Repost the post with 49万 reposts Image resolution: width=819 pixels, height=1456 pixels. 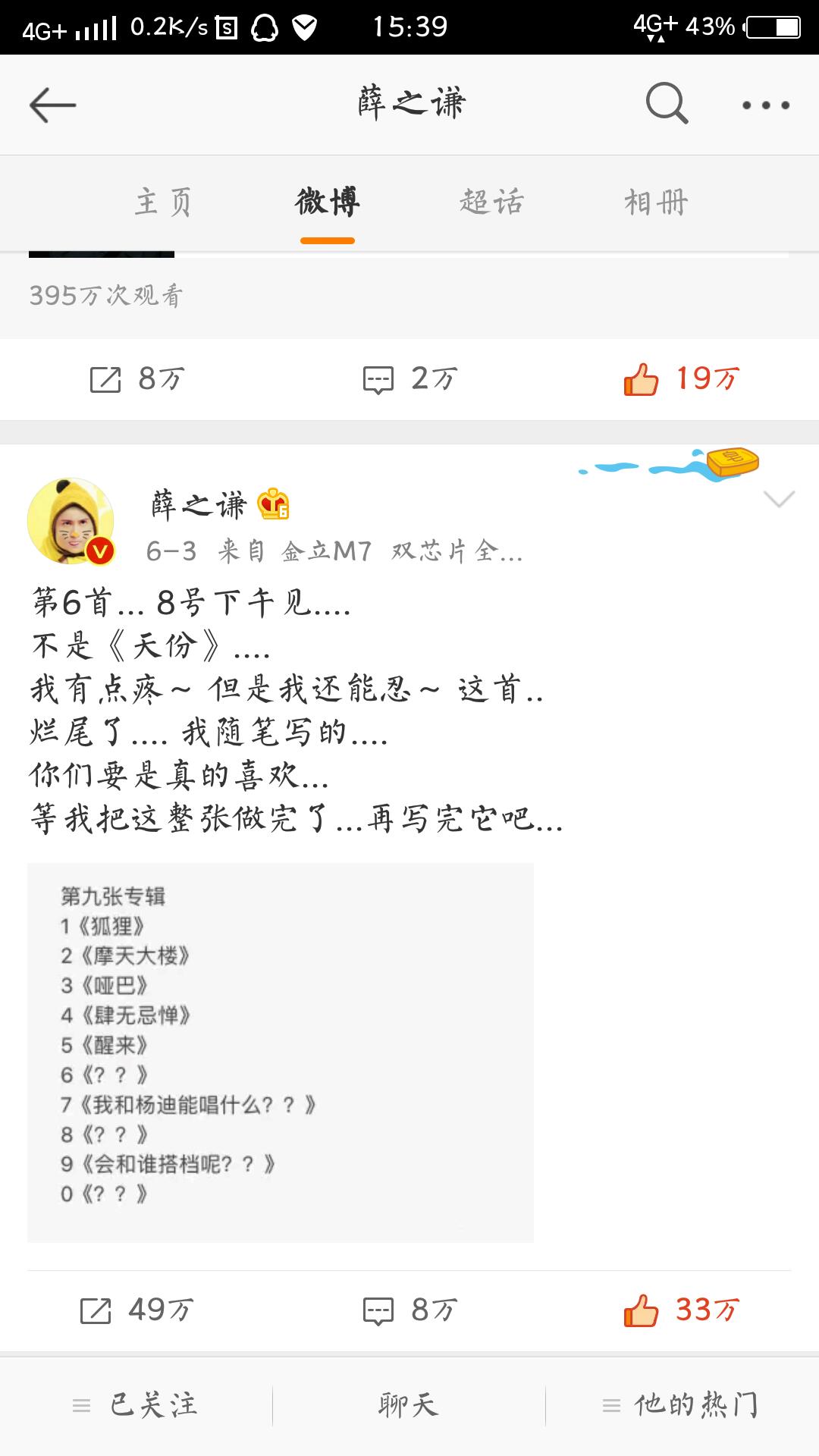(136, 1310)
